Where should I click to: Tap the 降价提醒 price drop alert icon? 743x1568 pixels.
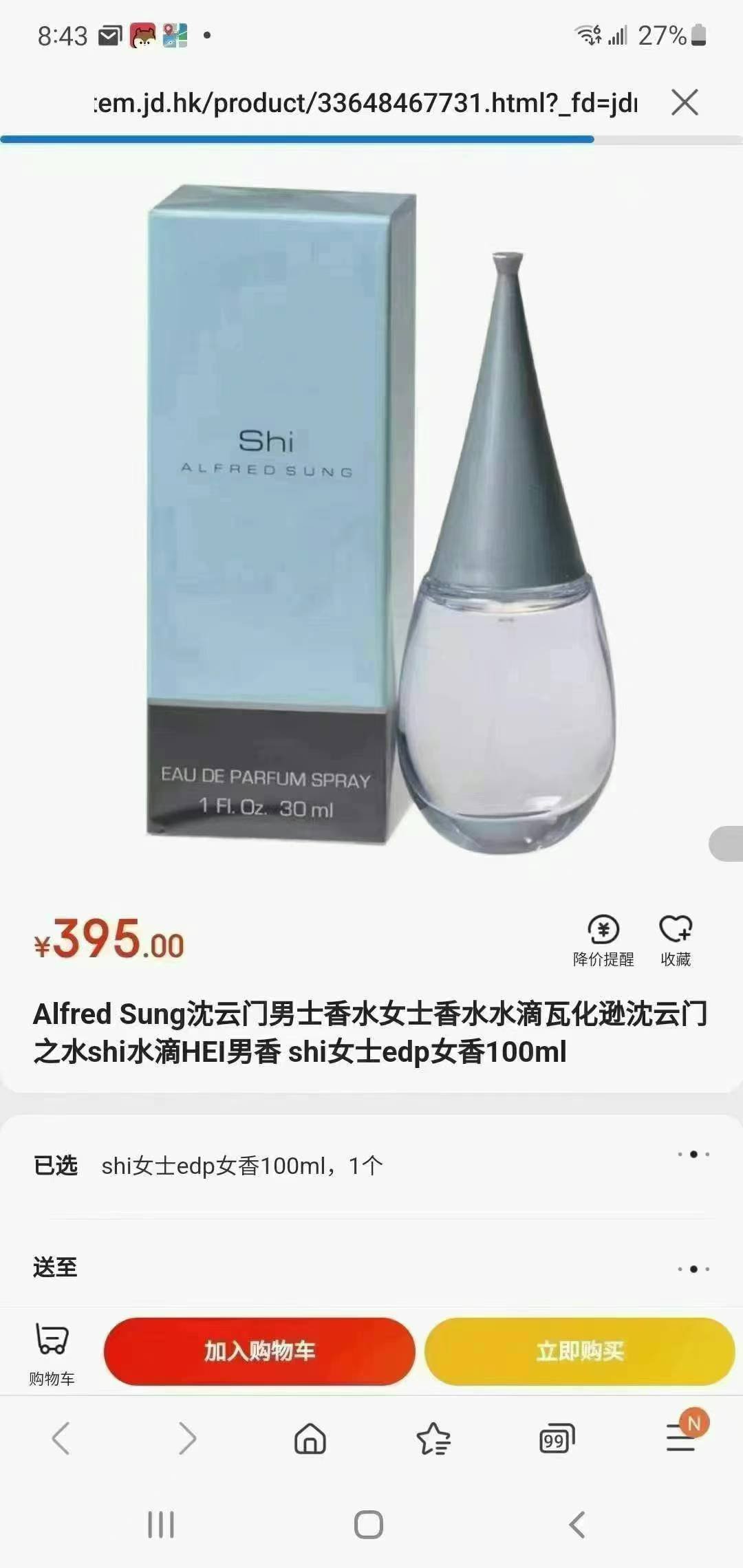[603, 939]
